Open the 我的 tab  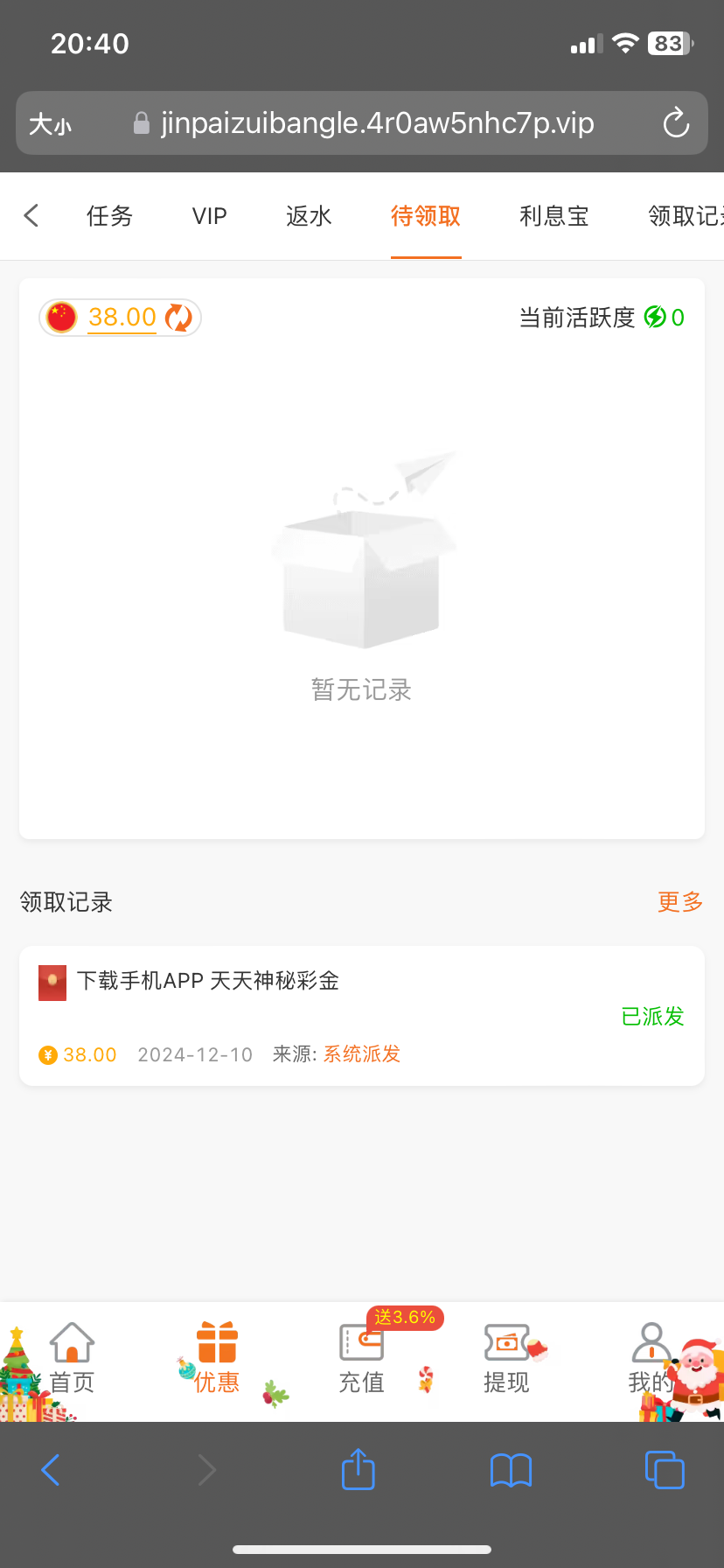(651, 1358)
